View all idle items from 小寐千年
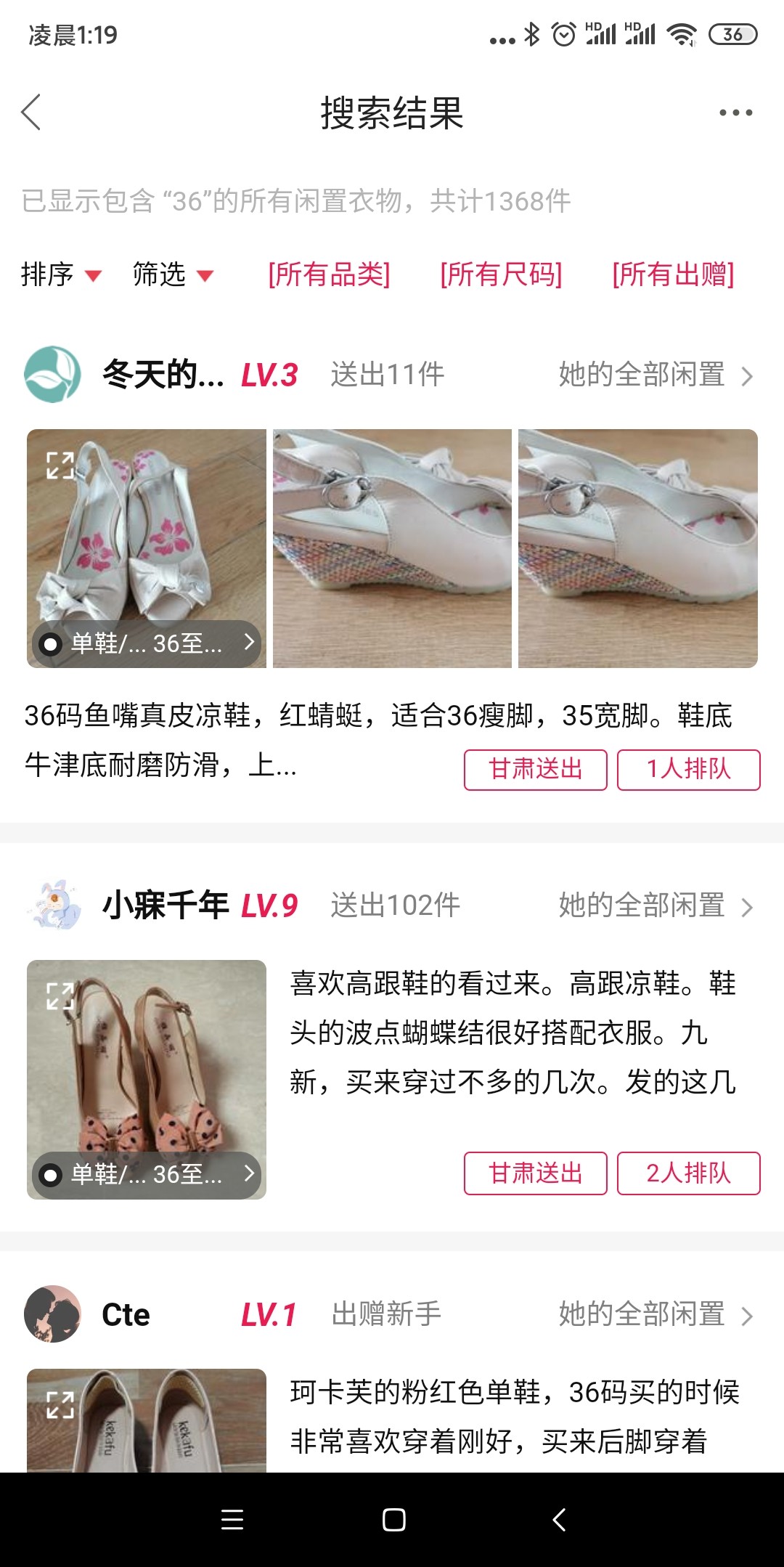This screenshot has width=784, height=1567. pos(655,905)
